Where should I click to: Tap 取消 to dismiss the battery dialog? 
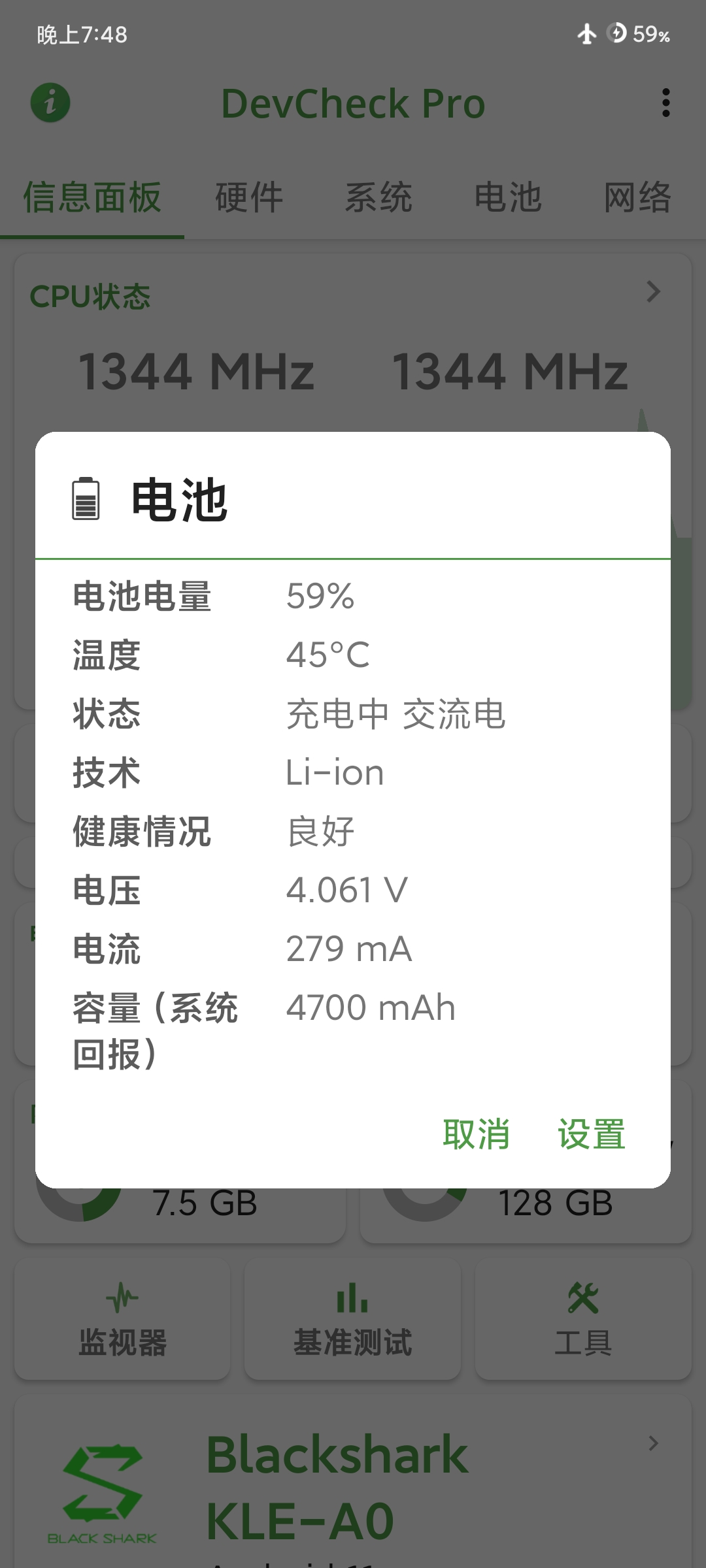(x=476, y=1134)
